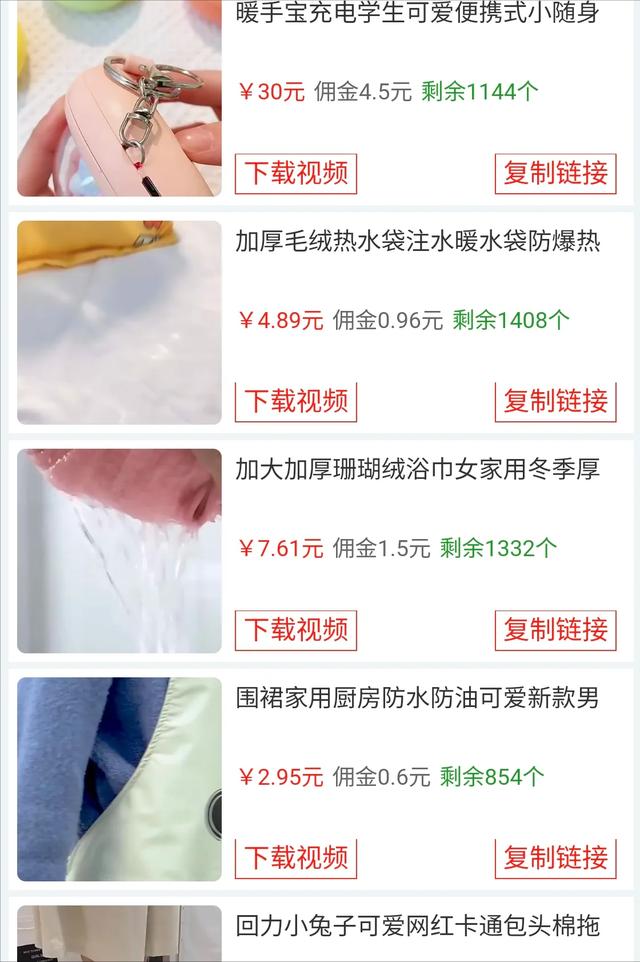Image resolution: width=640 pixels, height=962 pixels.
Task: Copy link for the 暖手宝 hand warmer
Action: point(555,173)
